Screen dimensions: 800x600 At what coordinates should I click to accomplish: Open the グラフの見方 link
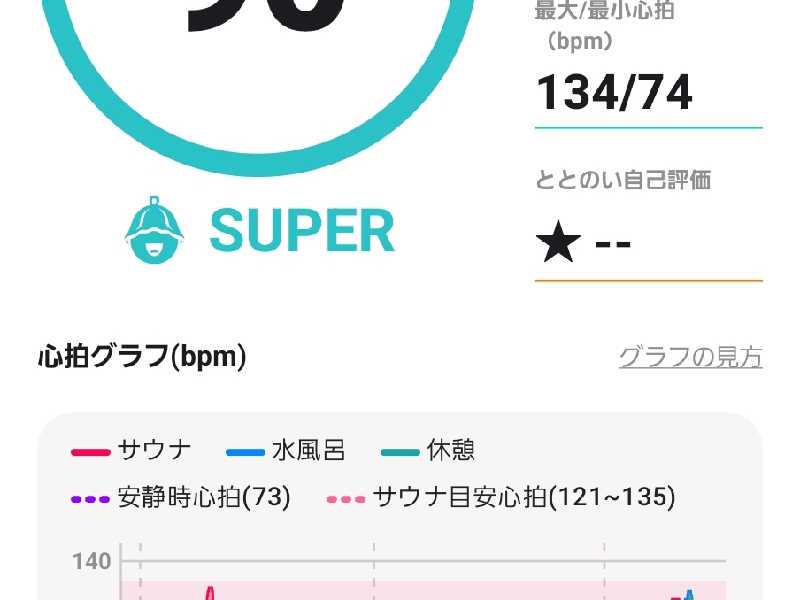pyautogui.click(x=690, y=357)
